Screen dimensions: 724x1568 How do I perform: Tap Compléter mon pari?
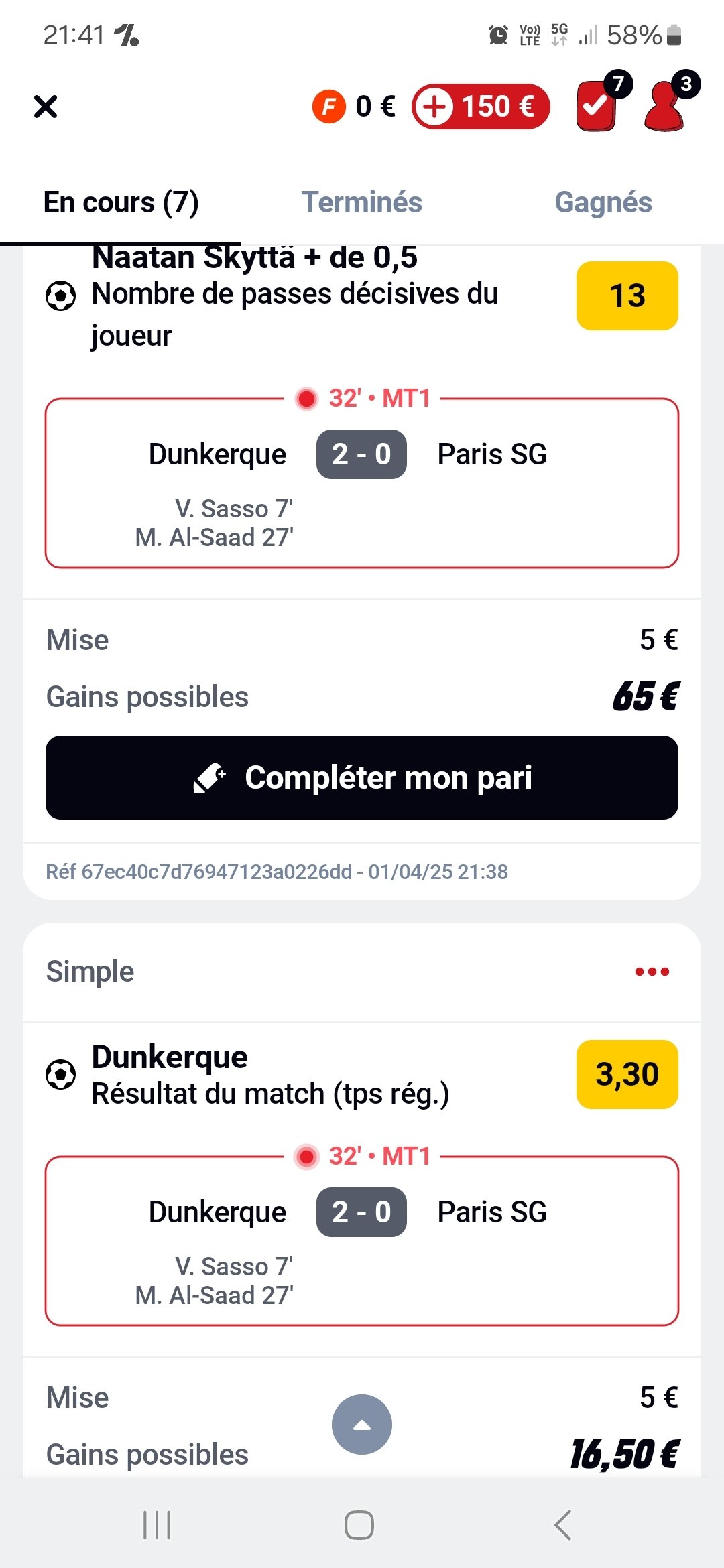click(x=362, y=777)
